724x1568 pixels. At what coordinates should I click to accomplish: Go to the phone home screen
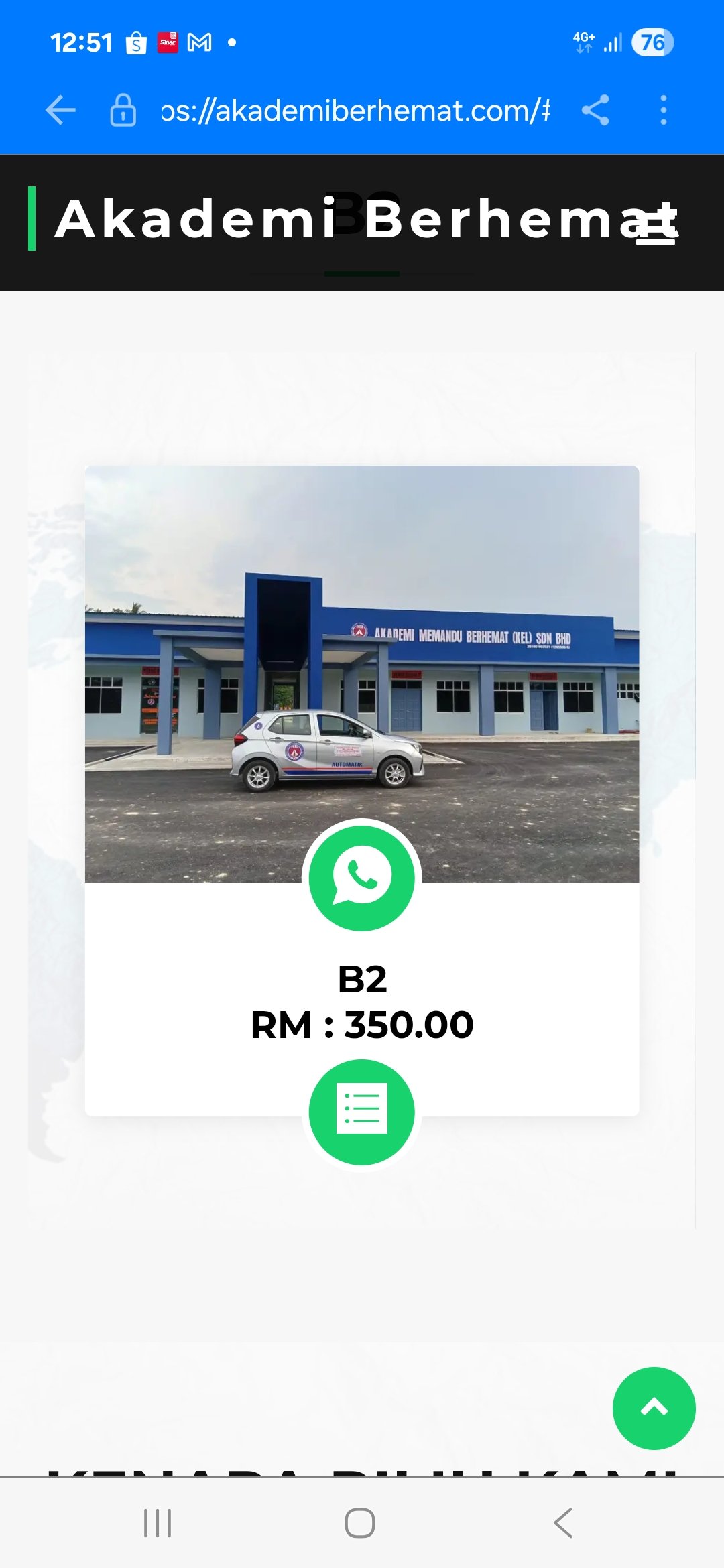360,1523
